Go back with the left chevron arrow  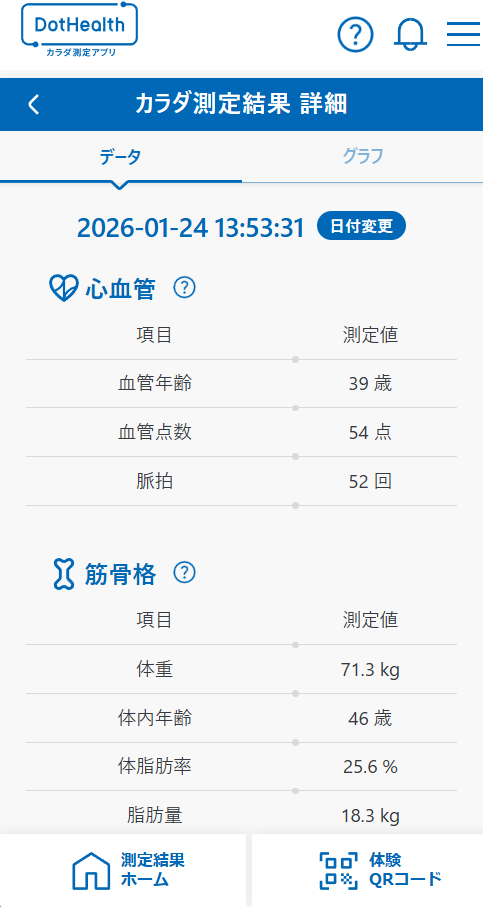(x=34, y=104)
